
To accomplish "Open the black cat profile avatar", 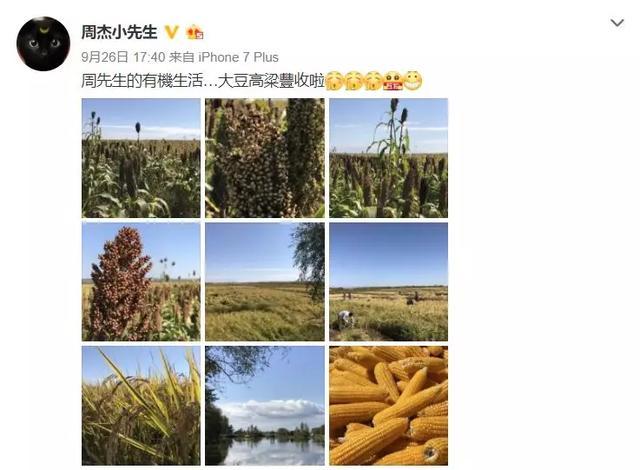I will pos(43,44).
